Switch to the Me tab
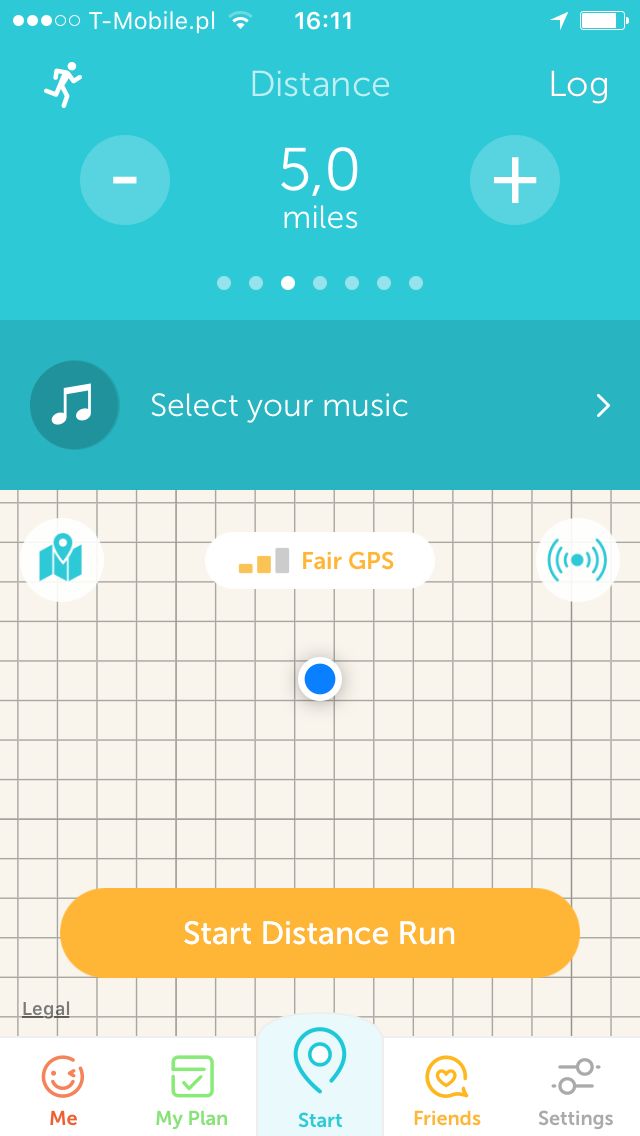 pos(63,1090)
